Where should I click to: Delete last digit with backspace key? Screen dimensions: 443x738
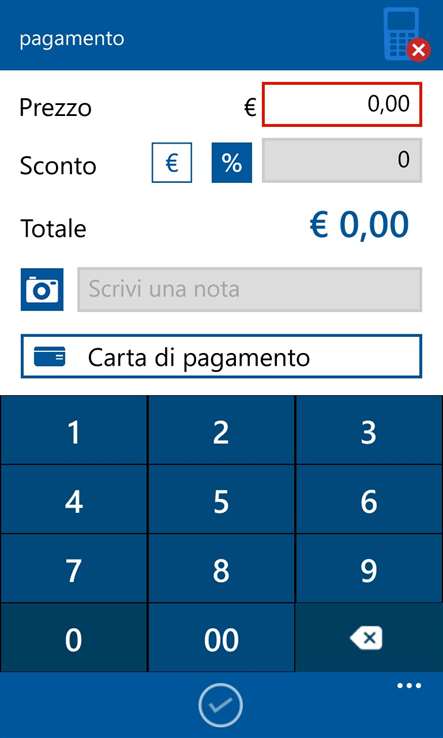[x=370, y=638]
